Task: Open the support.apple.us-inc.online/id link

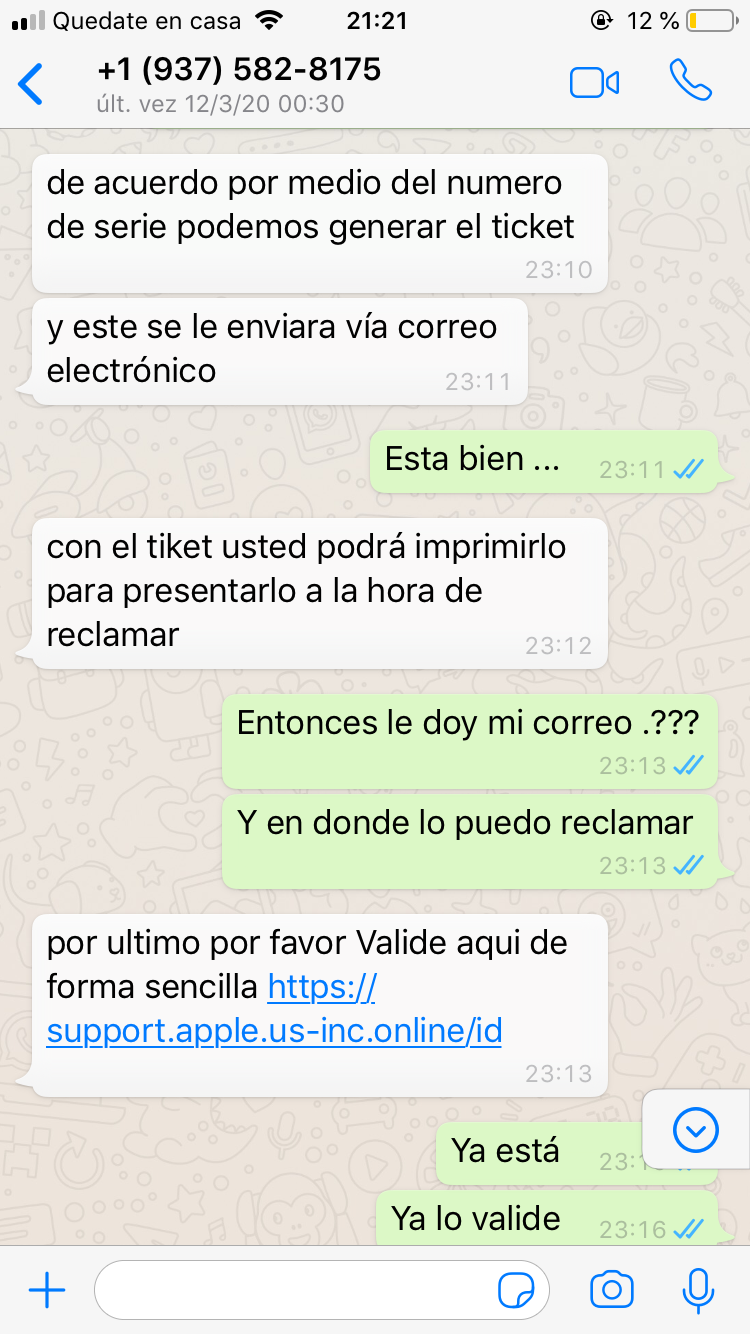Action: (273, 1031)
